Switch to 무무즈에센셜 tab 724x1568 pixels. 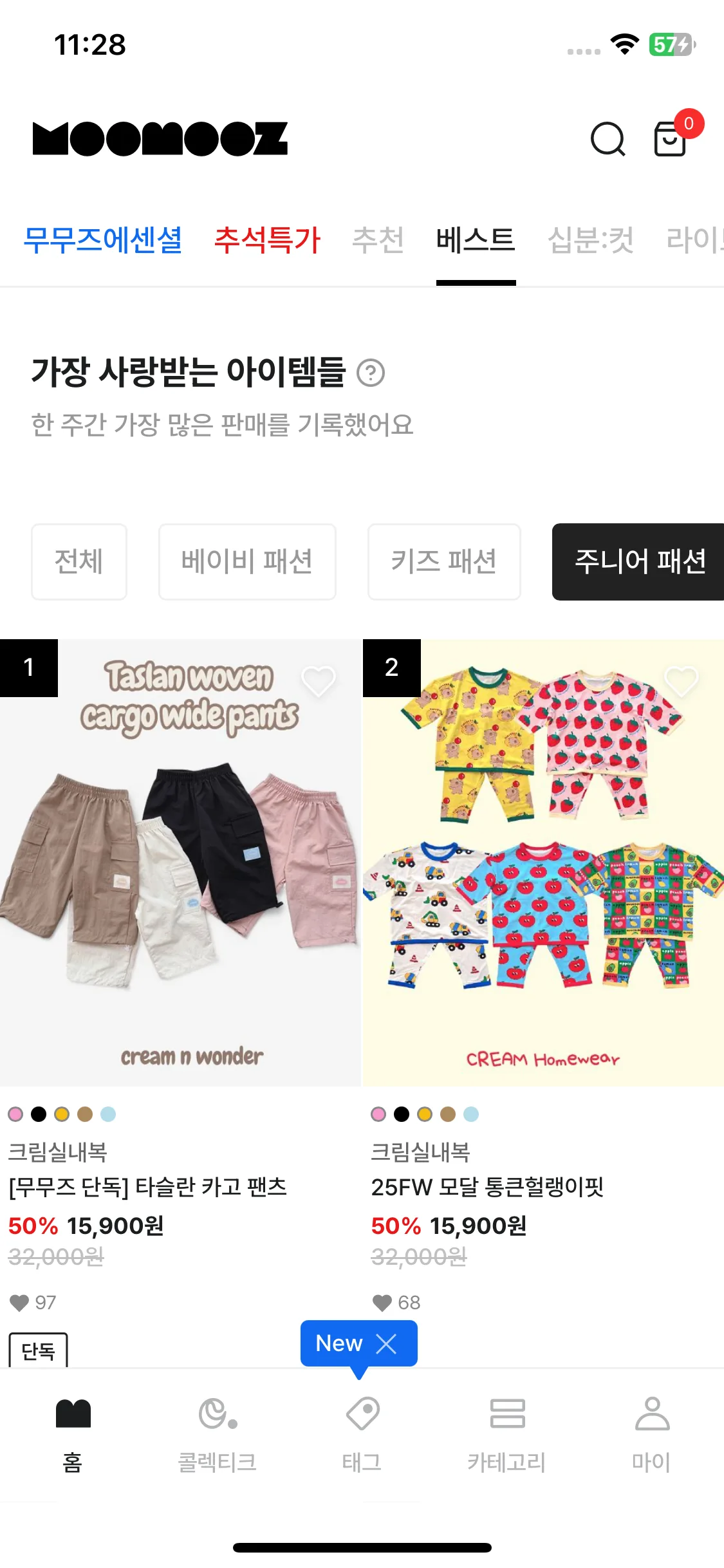pyautogui.click(x=103, y=240)
